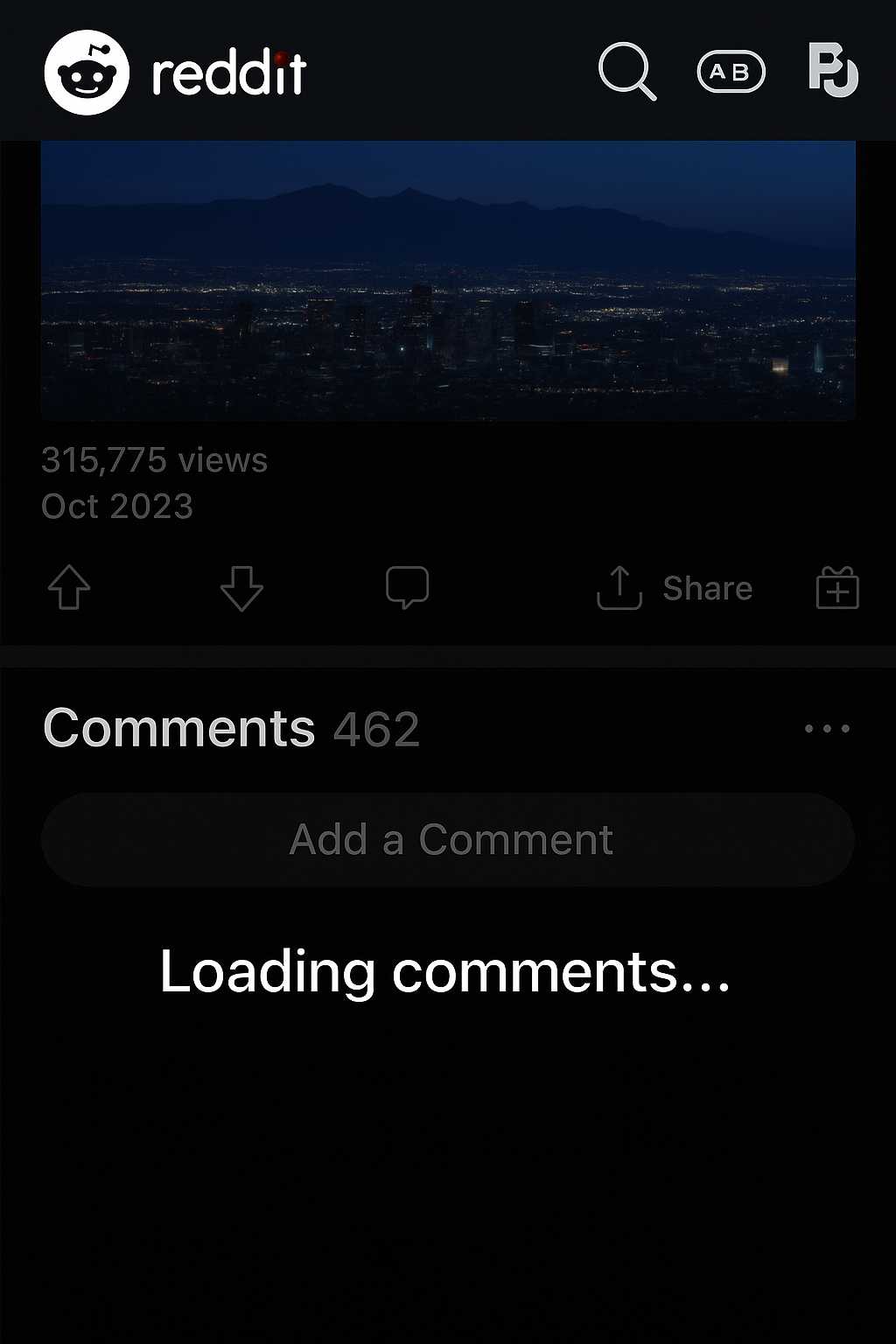This screenshot has width=896, height=1344.
Task: Tap Add a Comment field
Action: (448, 840)
